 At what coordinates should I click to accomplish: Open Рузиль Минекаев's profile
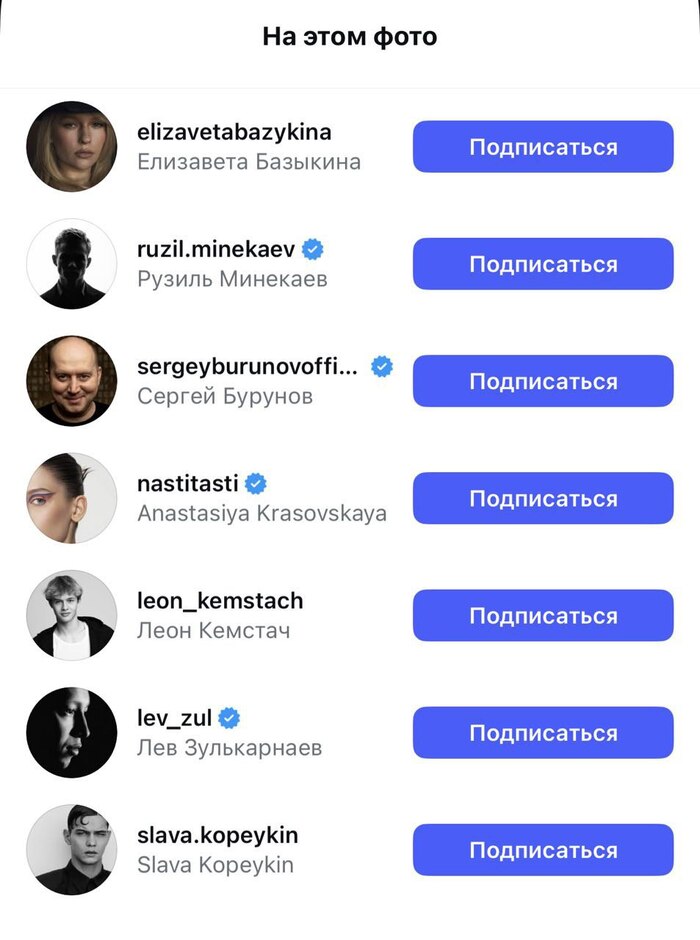pyautogui.click(x=216, y=250)
